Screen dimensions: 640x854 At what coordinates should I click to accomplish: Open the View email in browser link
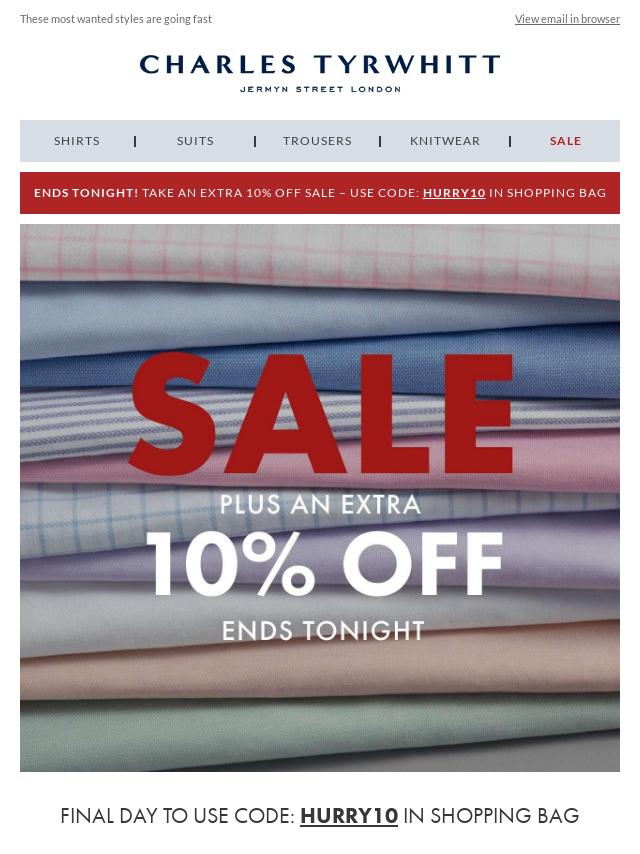[567, 19]
